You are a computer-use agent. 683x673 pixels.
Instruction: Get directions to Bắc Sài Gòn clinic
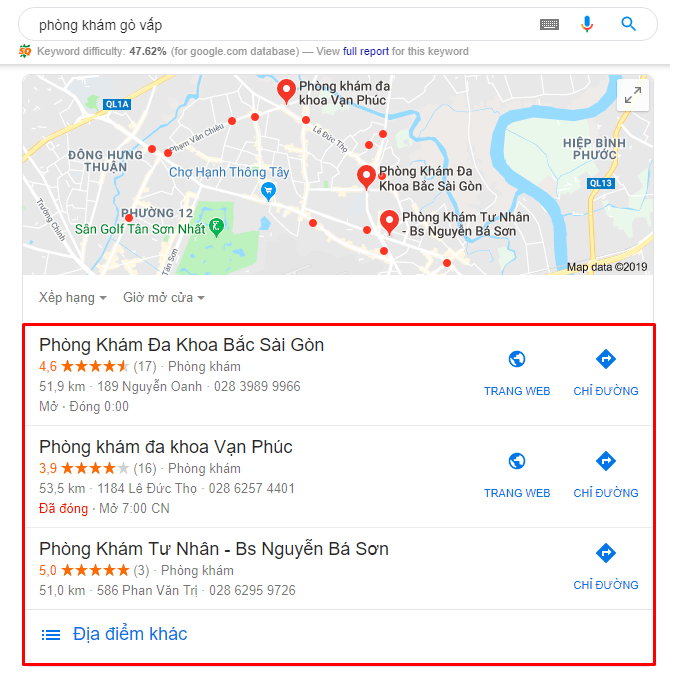click(605, 372)
